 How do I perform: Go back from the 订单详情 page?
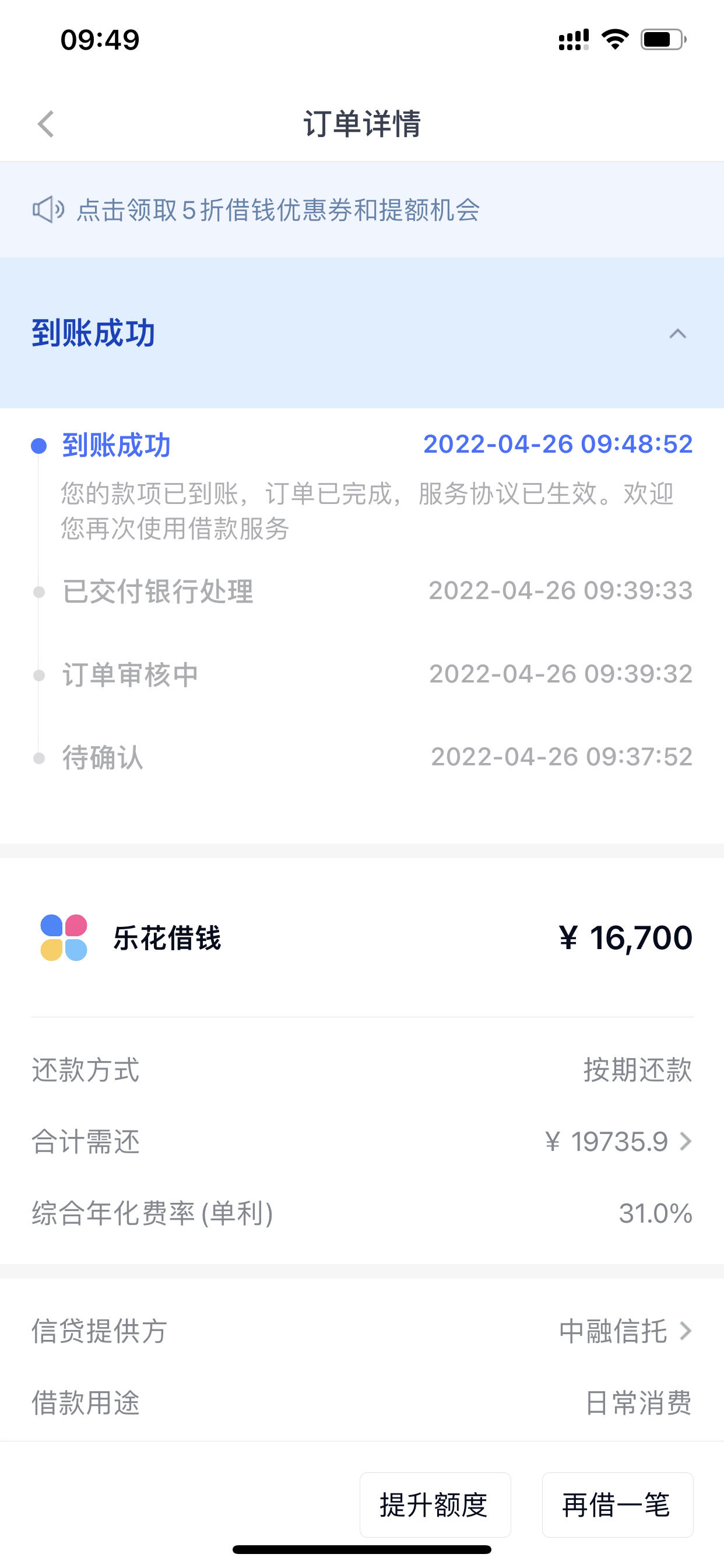click(46, 124)
